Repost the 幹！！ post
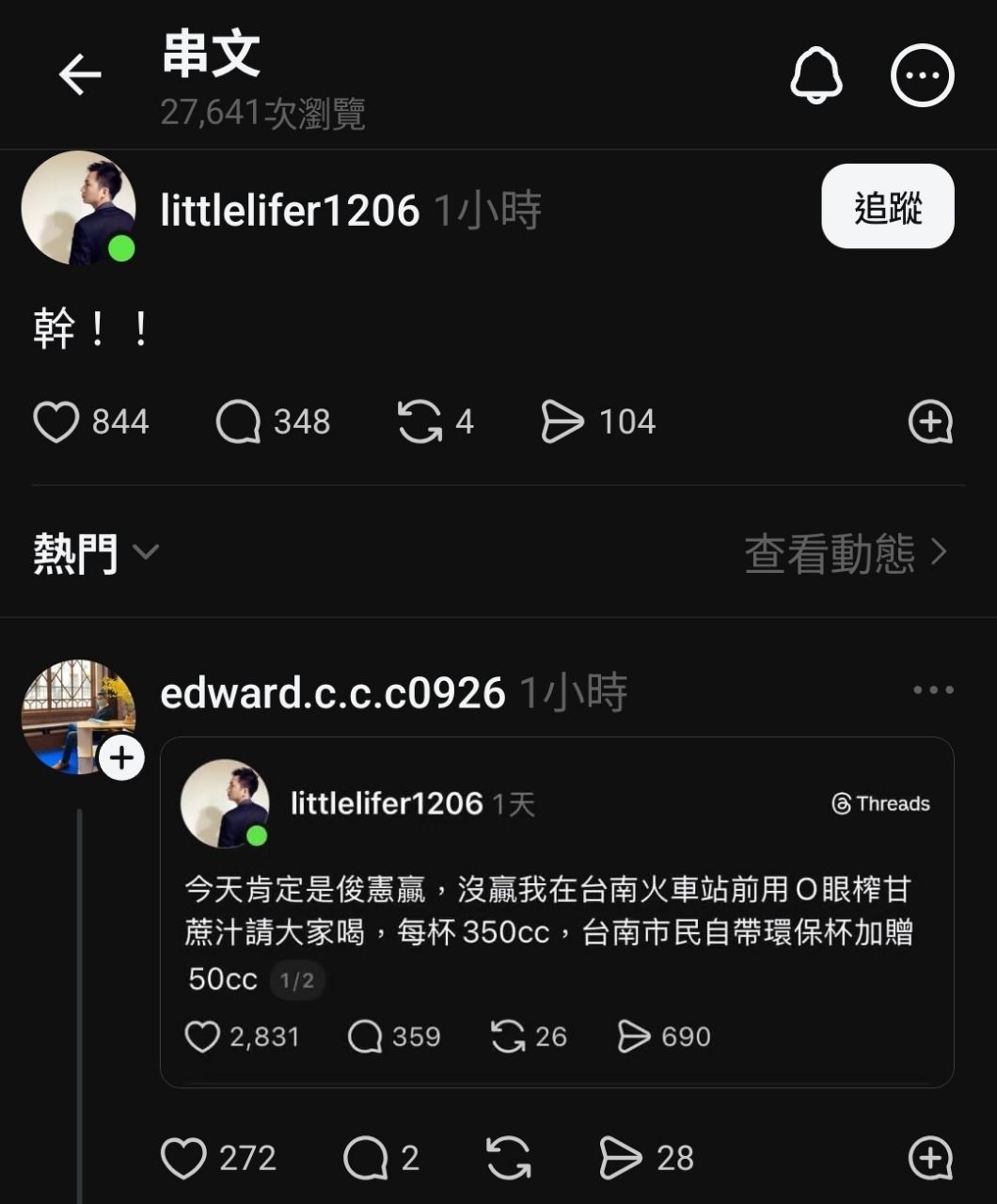 click(x=419, y=422)
